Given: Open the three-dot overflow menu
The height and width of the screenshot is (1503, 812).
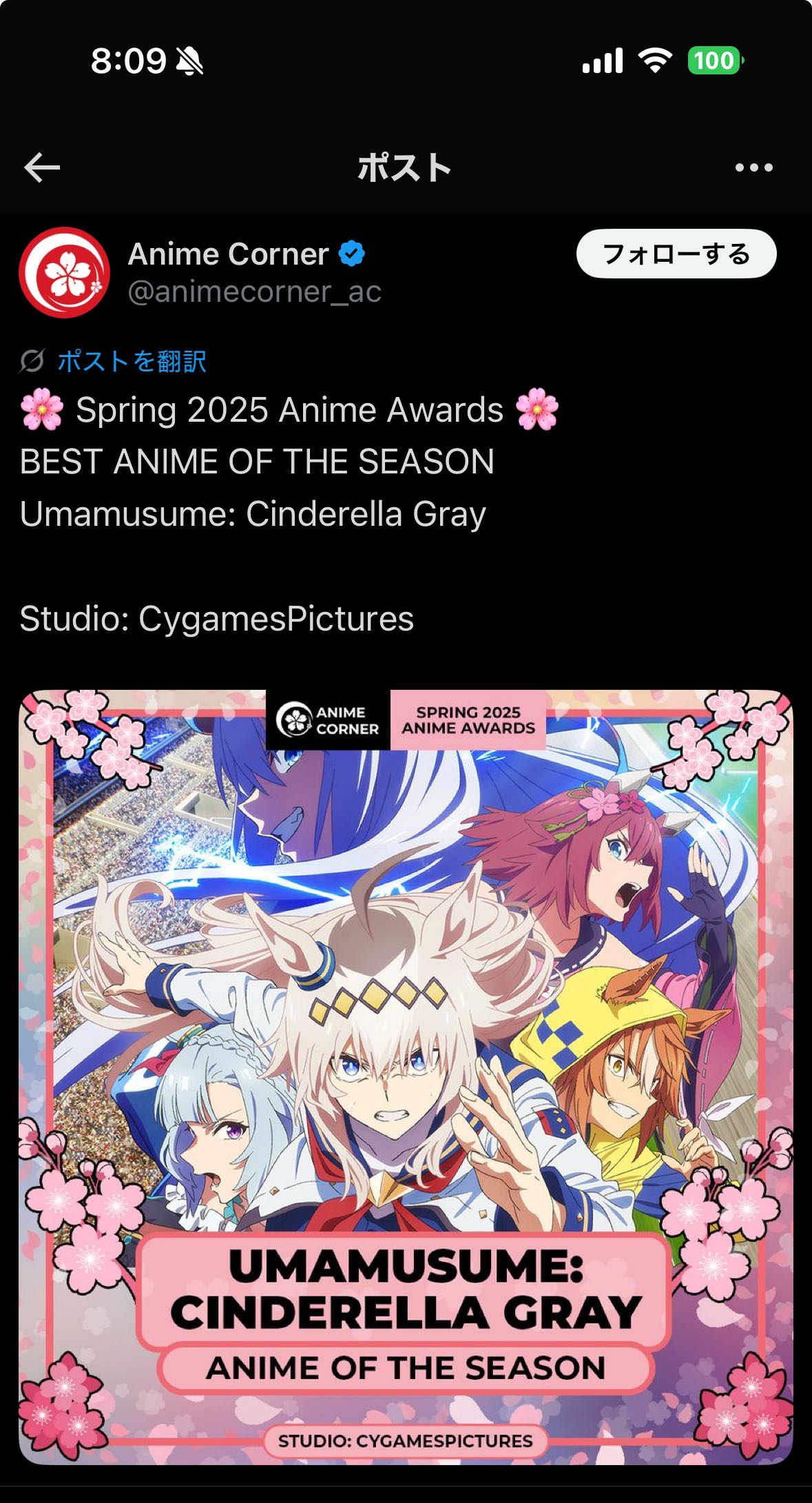Looking at the screenshot, I should [x=753, y=167].
